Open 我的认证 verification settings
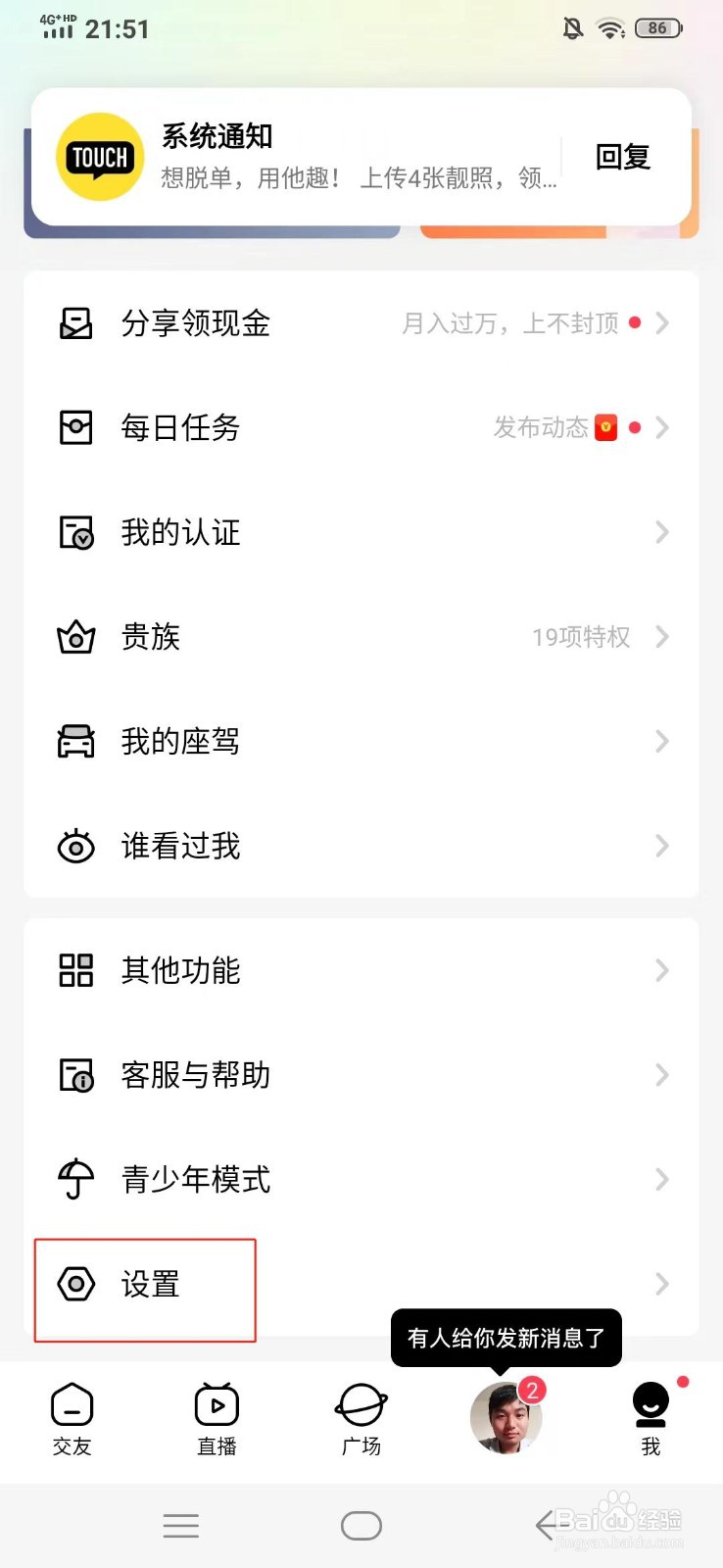Screen dimensions: 723x1568 click(x=179, y=532)
